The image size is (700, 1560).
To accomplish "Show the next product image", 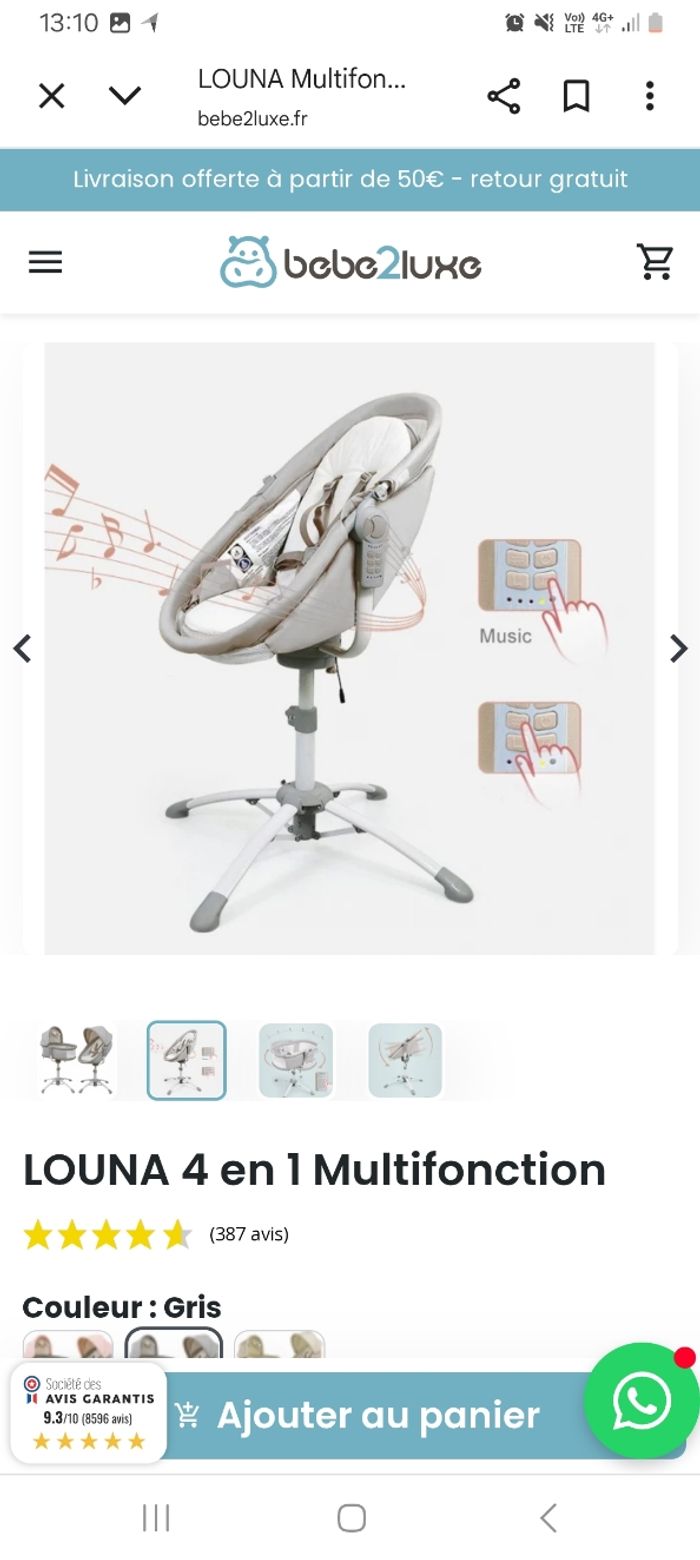I will pos(678,648).
